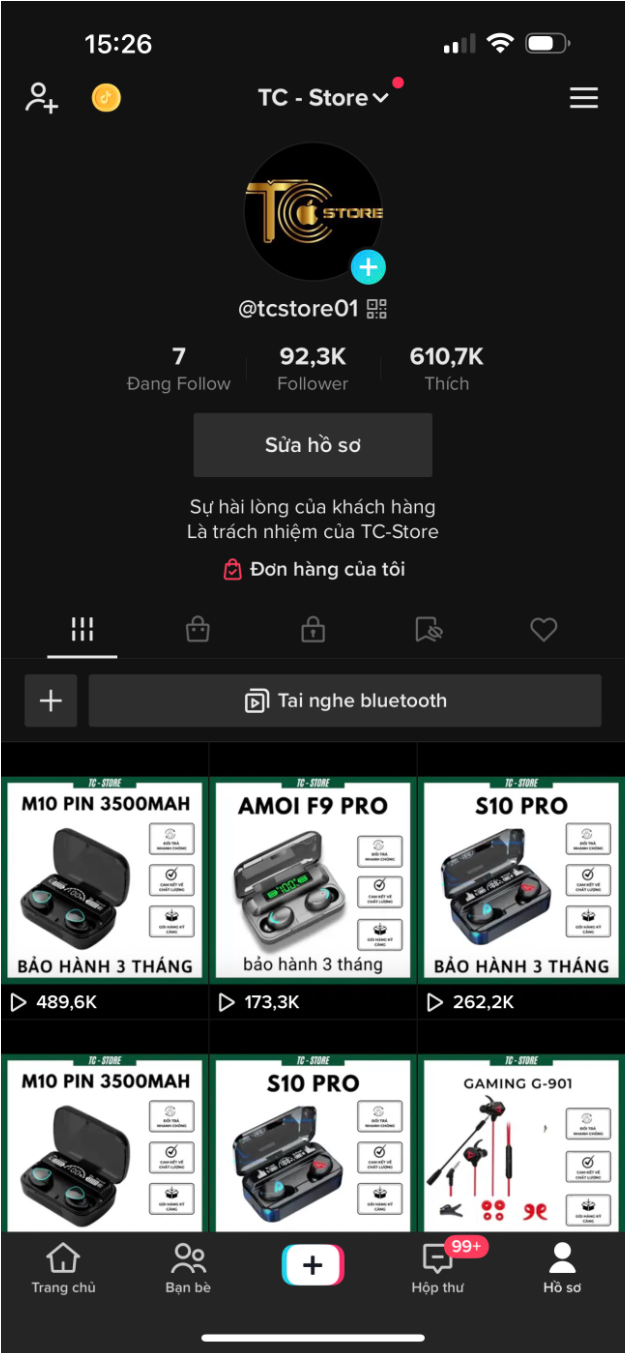This screenshot has width=627, height=1355.
Task: Open Đơn hàng của tôi link
Action: tap(314, 570)
